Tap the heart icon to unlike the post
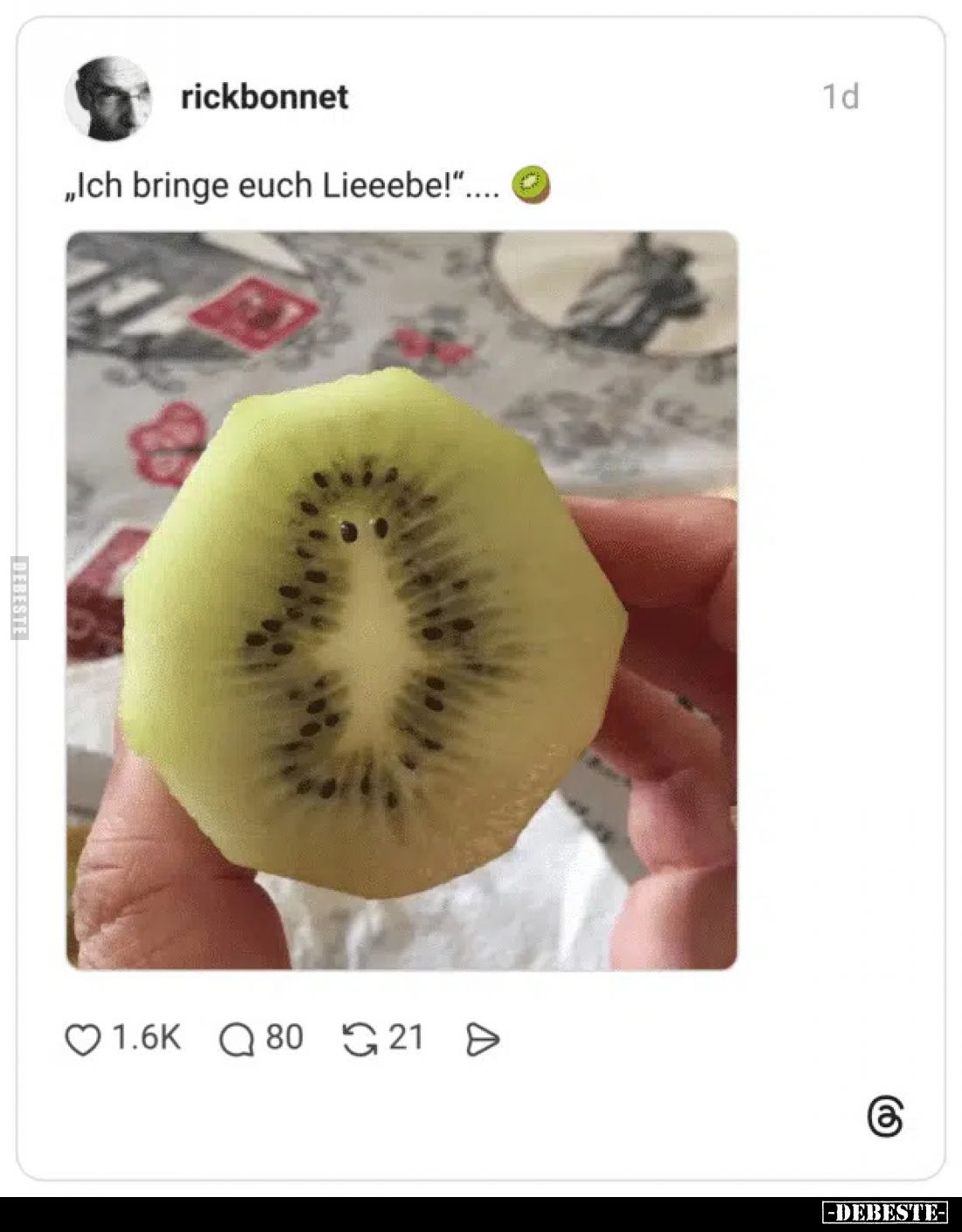 (x=85, y=1038)
